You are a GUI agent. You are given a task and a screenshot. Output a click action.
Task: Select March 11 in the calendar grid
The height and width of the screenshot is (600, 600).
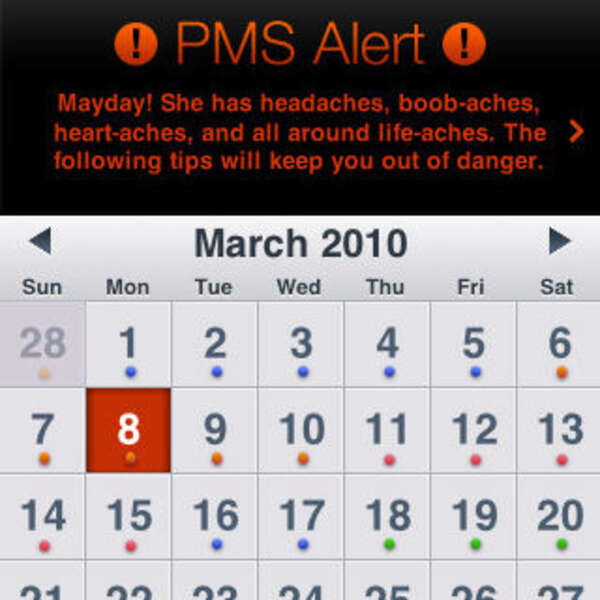pos(387,430)
